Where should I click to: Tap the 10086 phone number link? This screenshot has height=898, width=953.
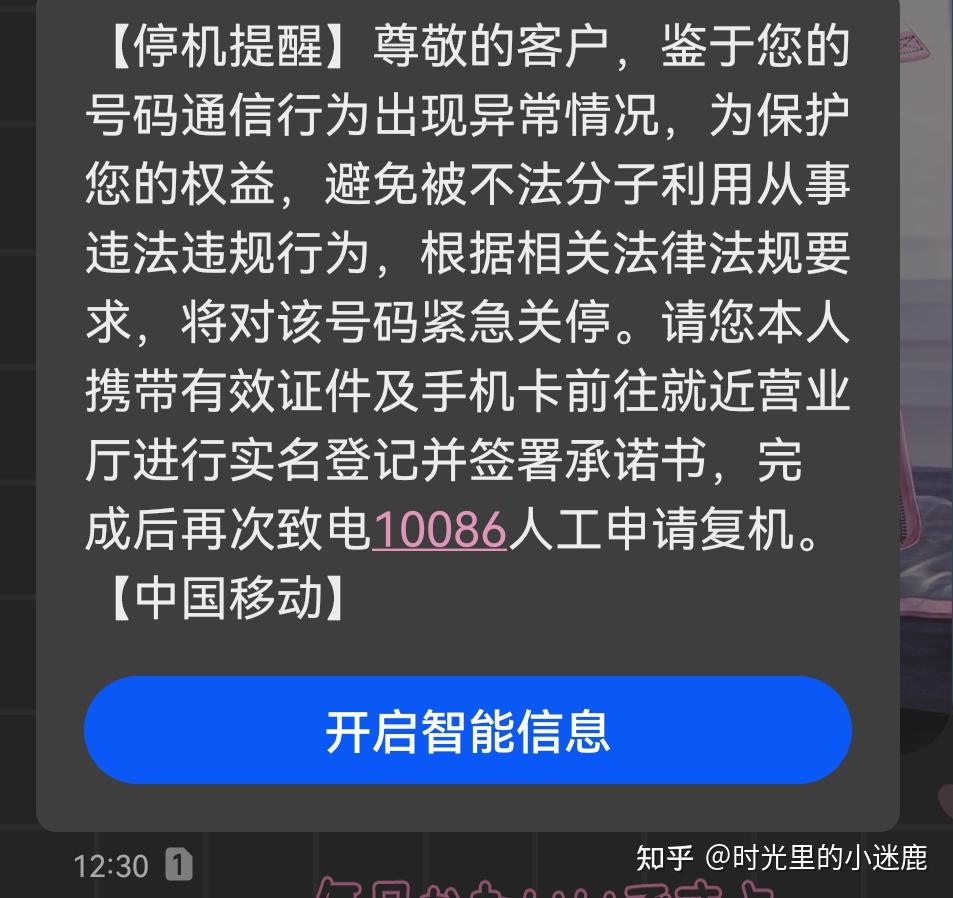[440, 530]
